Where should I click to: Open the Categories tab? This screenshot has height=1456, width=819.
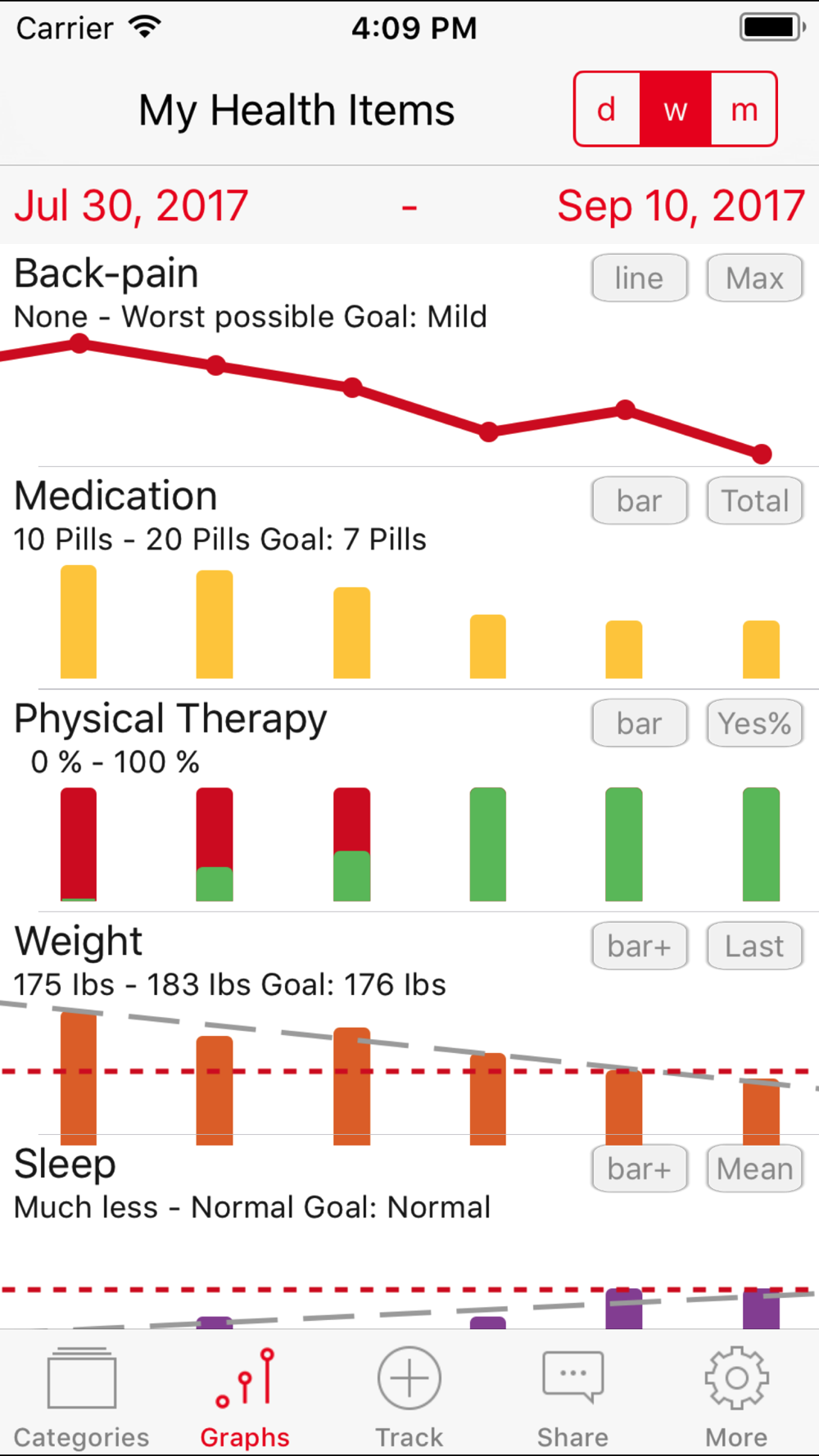82,1397
